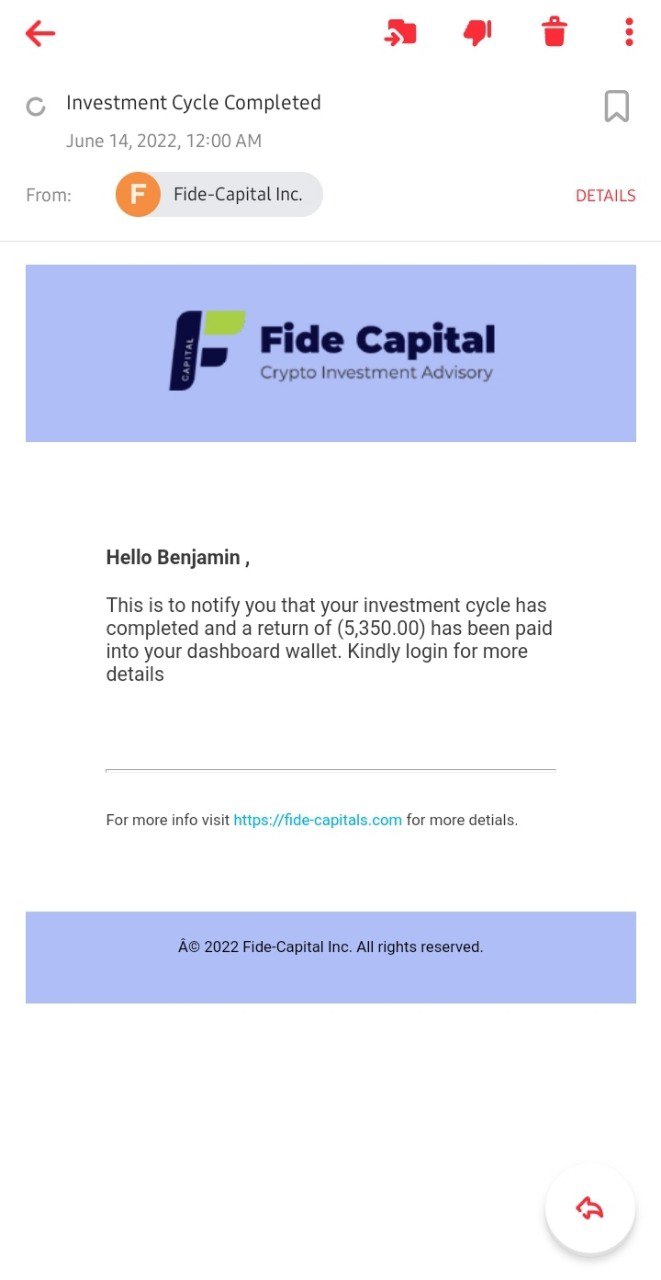This screenshot has width=661, height=1280.
Task: Show sender DETAILS
Action: point(605,196)
